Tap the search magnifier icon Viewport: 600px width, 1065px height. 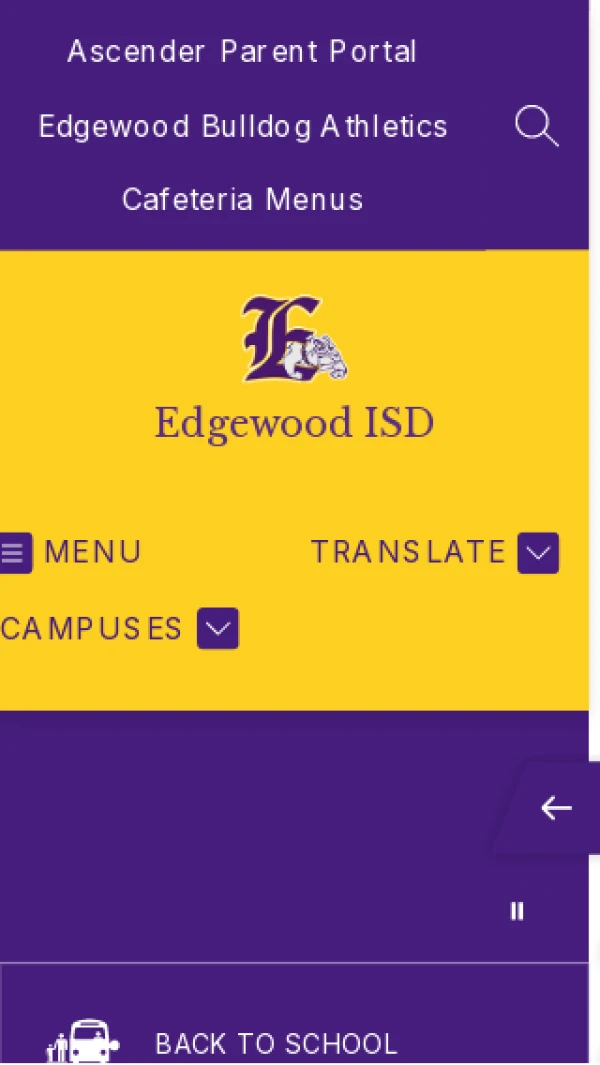point(536,127)
